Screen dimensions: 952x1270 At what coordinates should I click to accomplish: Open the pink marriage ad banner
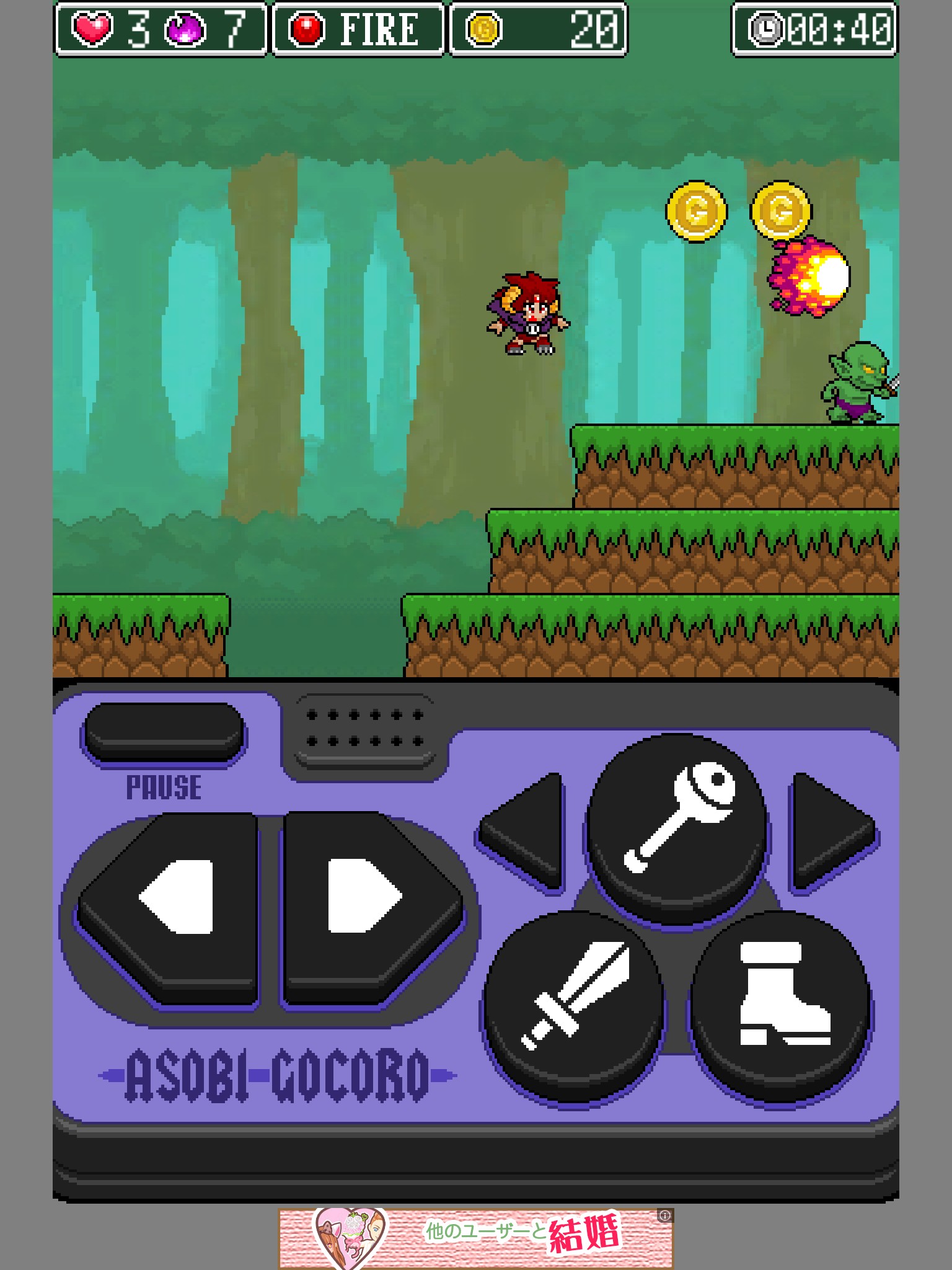(x=476, y=1238)
